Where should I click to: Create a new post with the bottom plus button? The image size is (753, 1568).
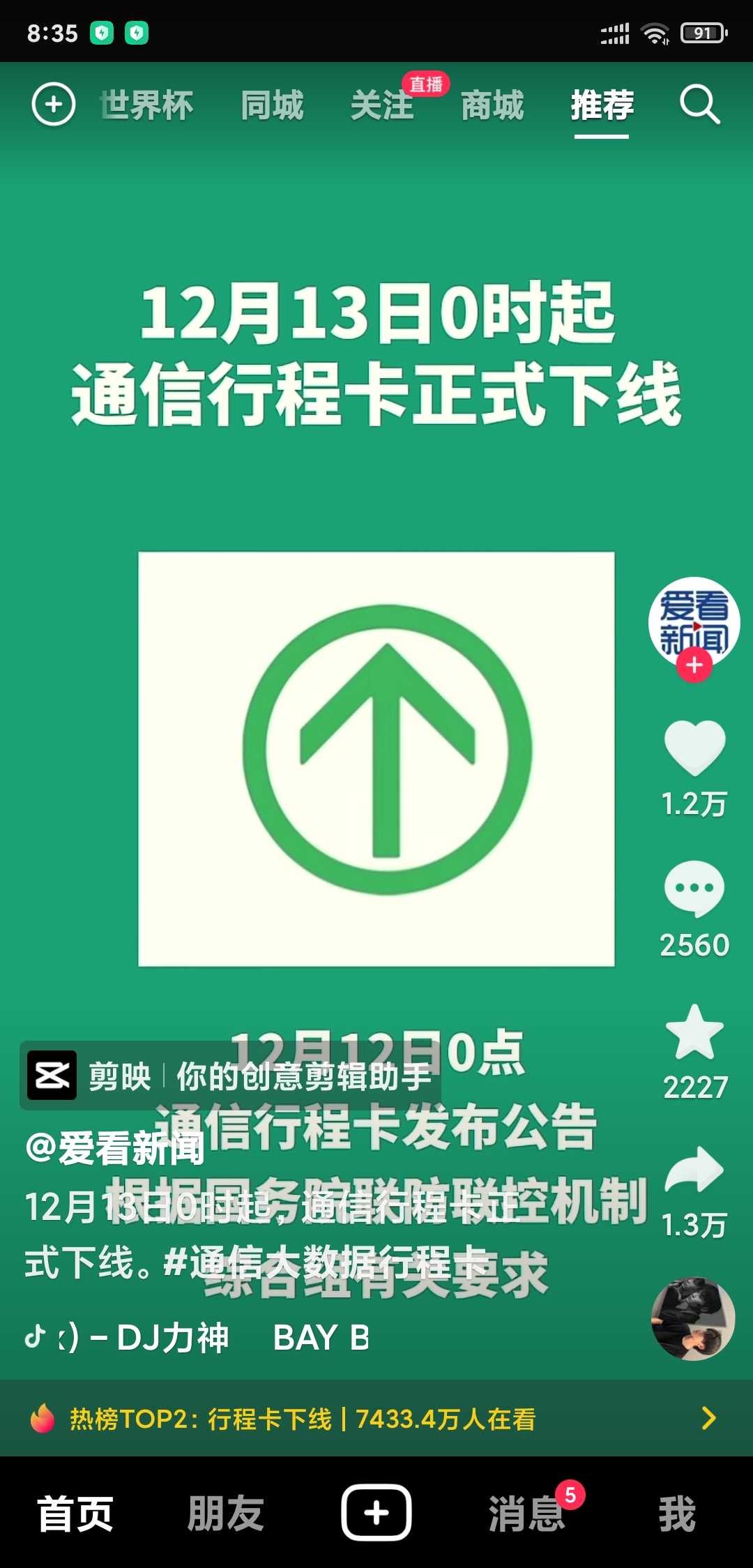376,1512
